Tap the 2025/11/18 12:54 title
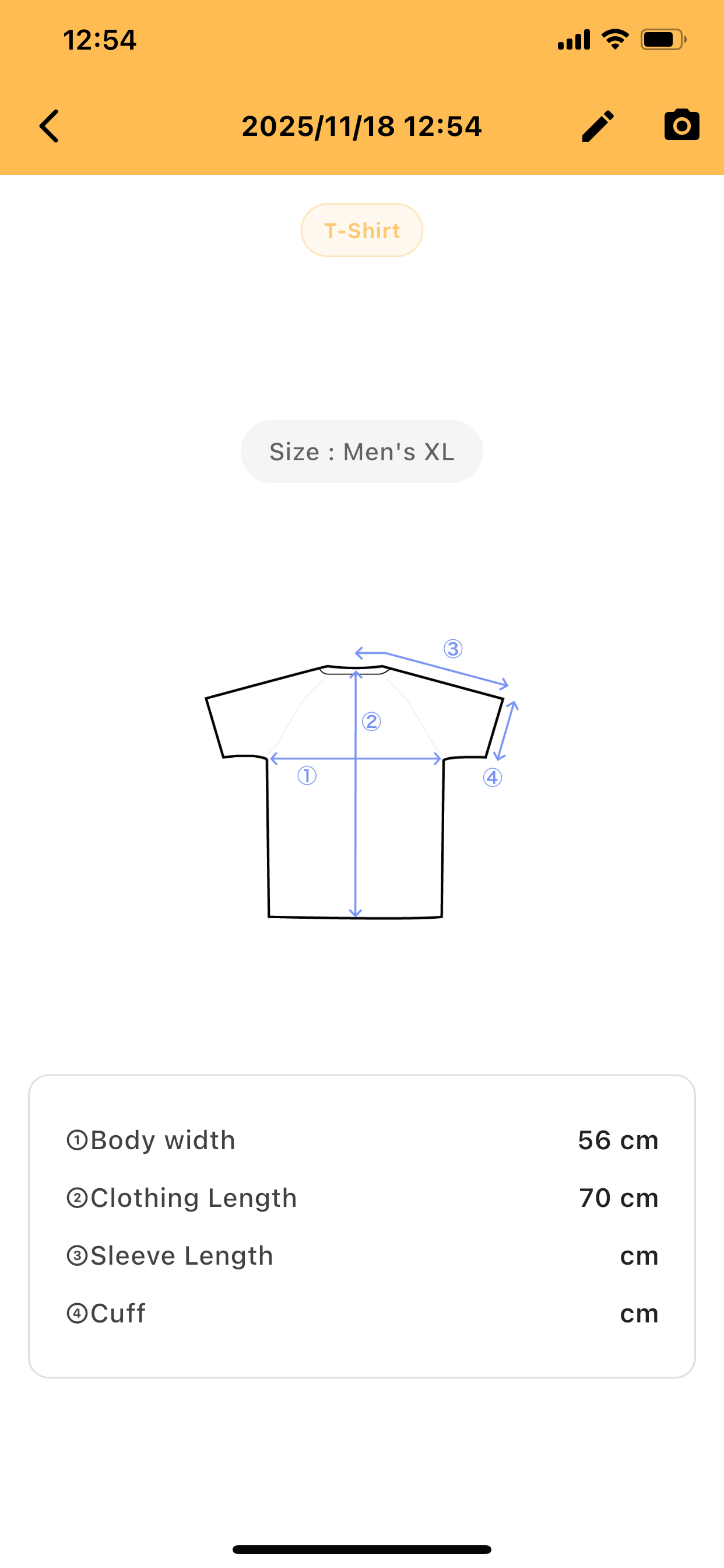The image size is (724, 1568). 361,125
